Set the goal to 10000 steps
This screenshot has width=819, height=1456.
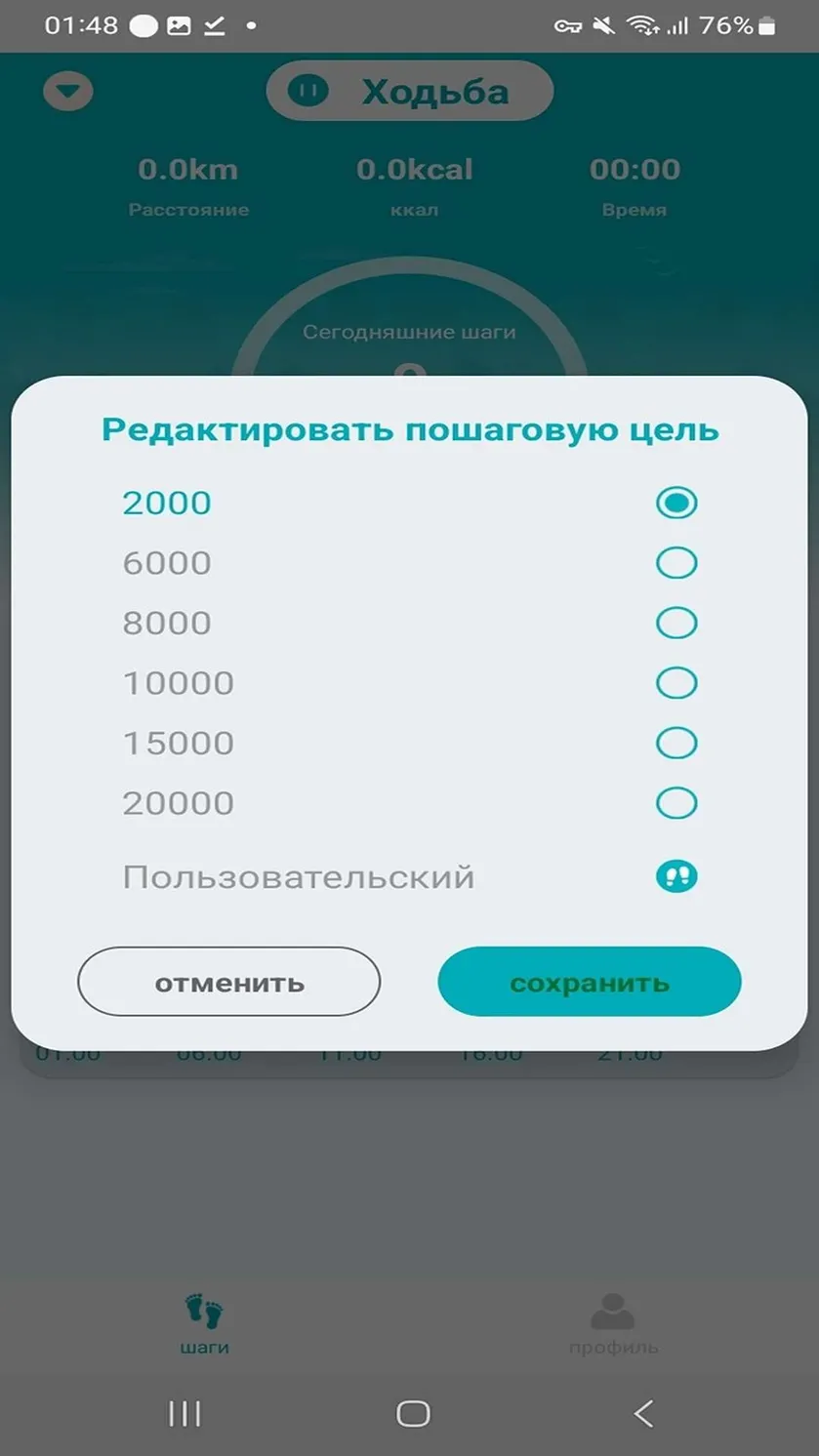click(x=409, y=683)
